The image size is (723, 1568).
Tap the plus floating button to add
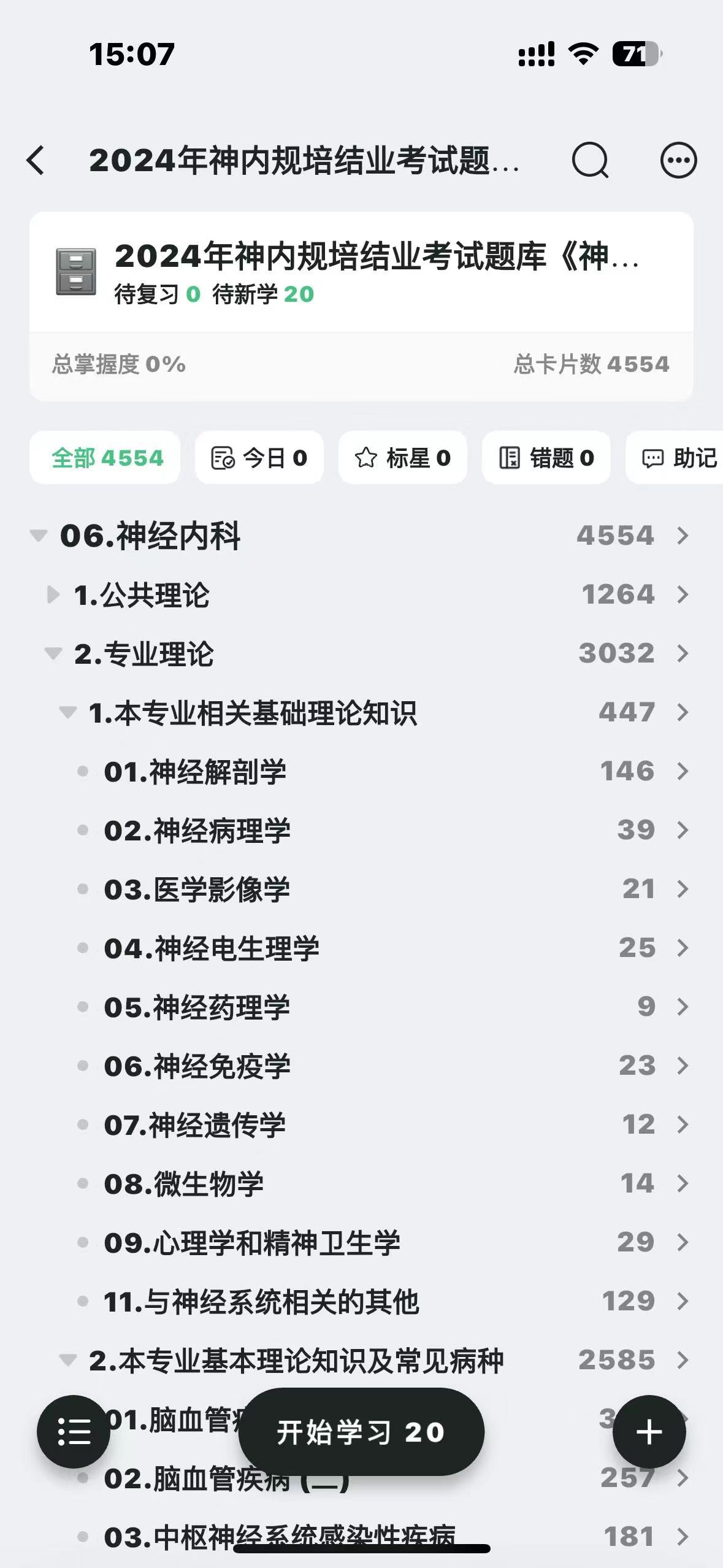649,1432
